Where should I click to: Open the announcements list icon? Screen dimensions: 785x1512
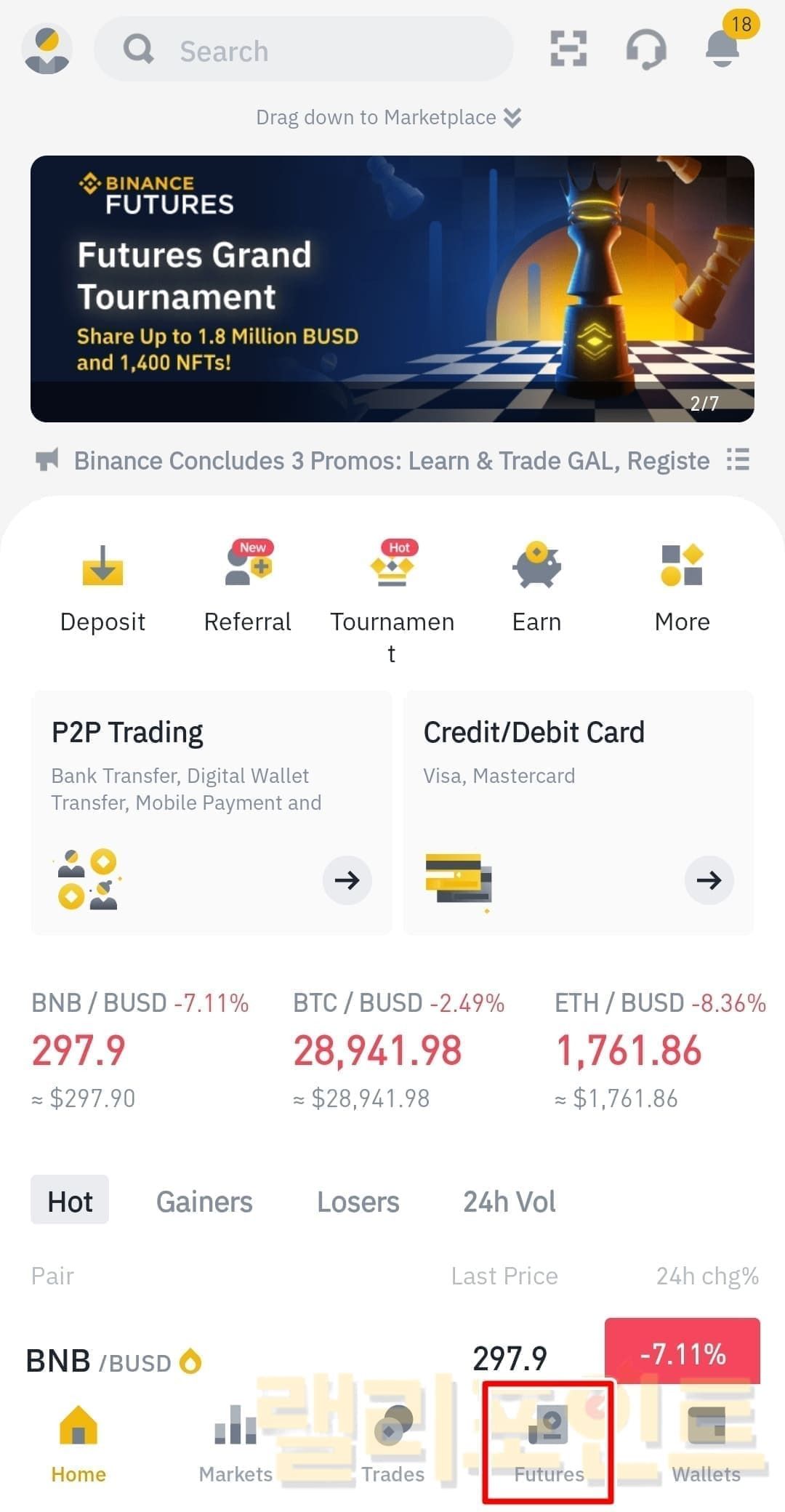click(737, 460)
